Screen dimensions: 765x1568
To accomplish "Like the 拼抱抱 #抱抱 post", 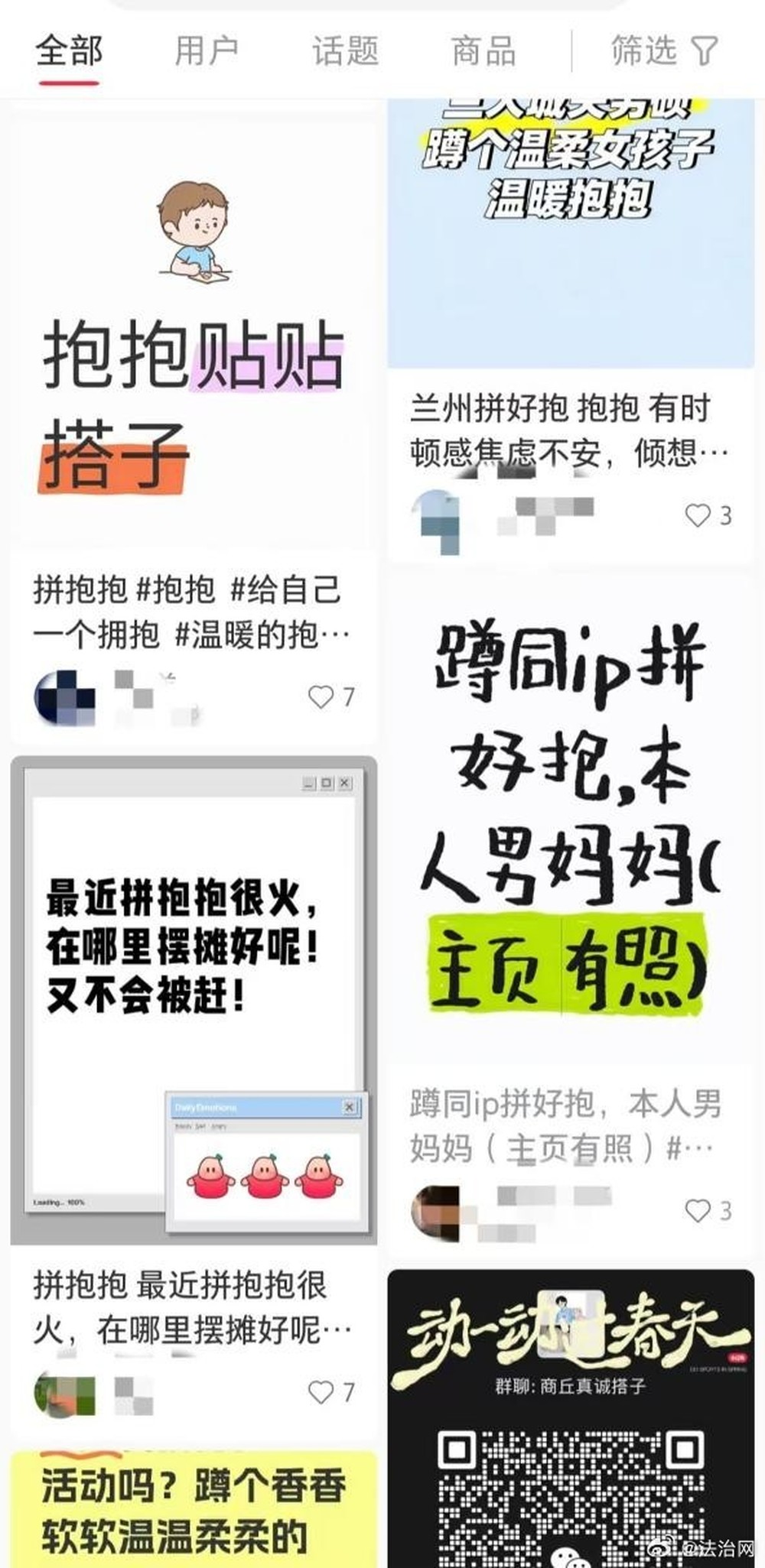I will click(321, 696).
